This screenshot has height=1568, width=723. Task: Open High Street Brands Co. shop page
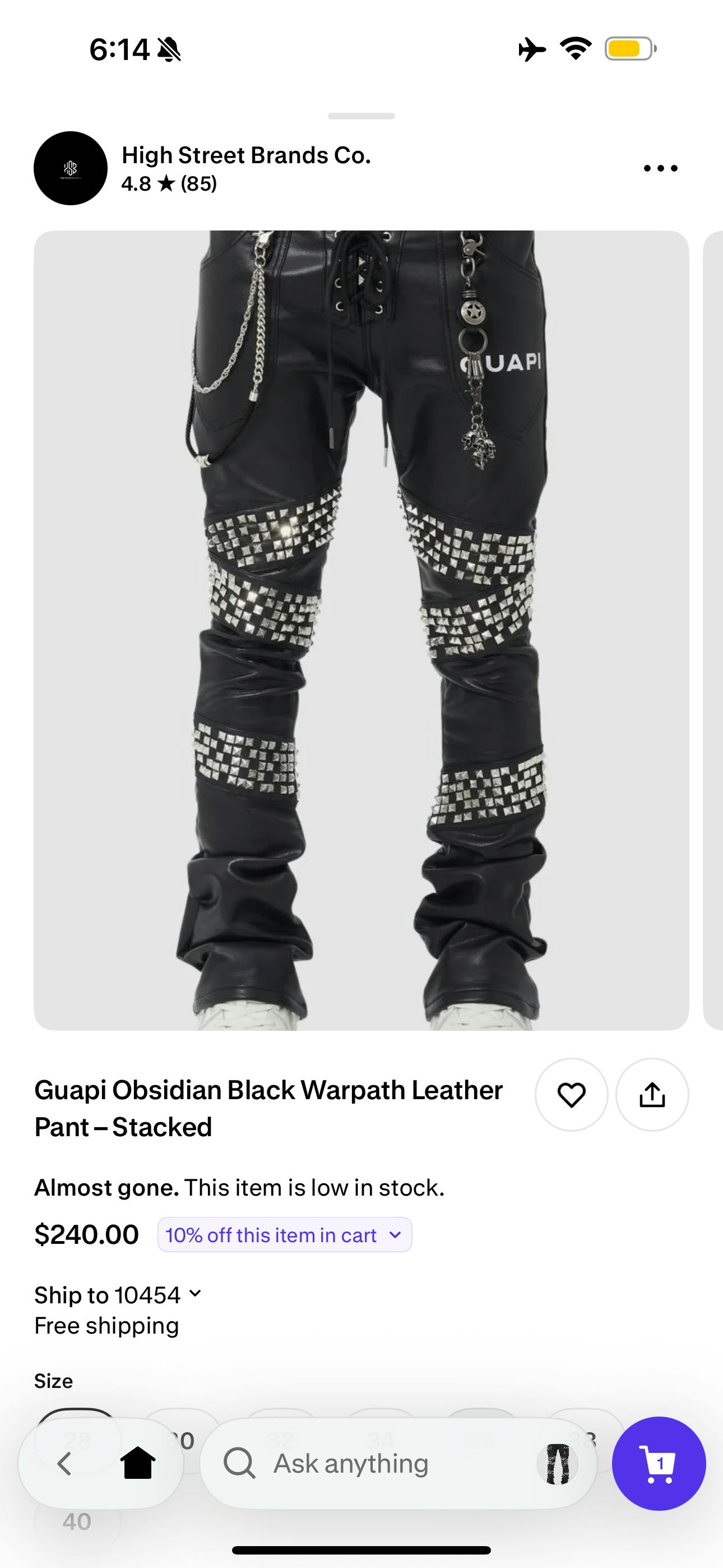tap(245, 156)
